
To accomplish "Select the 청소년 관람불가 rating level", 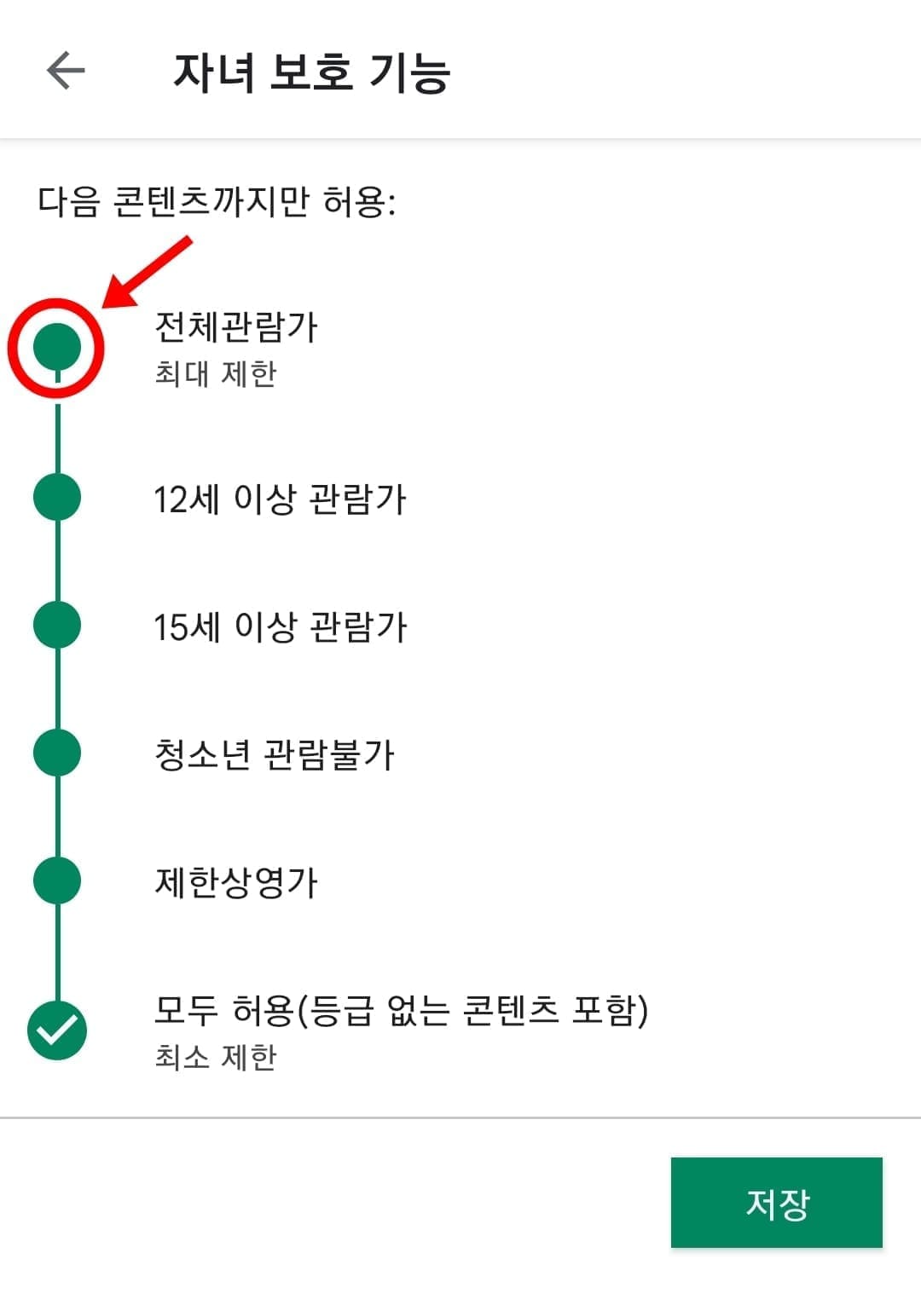I will [55, 752].
